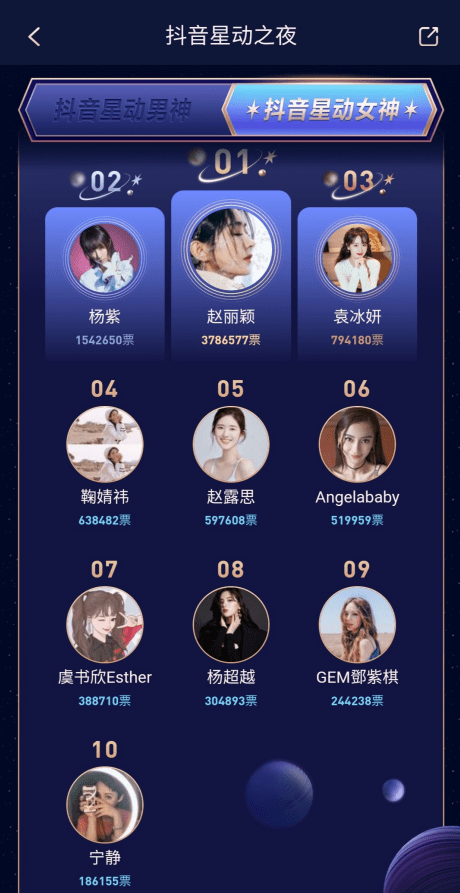Open 赵丽颖's first-place card

(231, 275)
